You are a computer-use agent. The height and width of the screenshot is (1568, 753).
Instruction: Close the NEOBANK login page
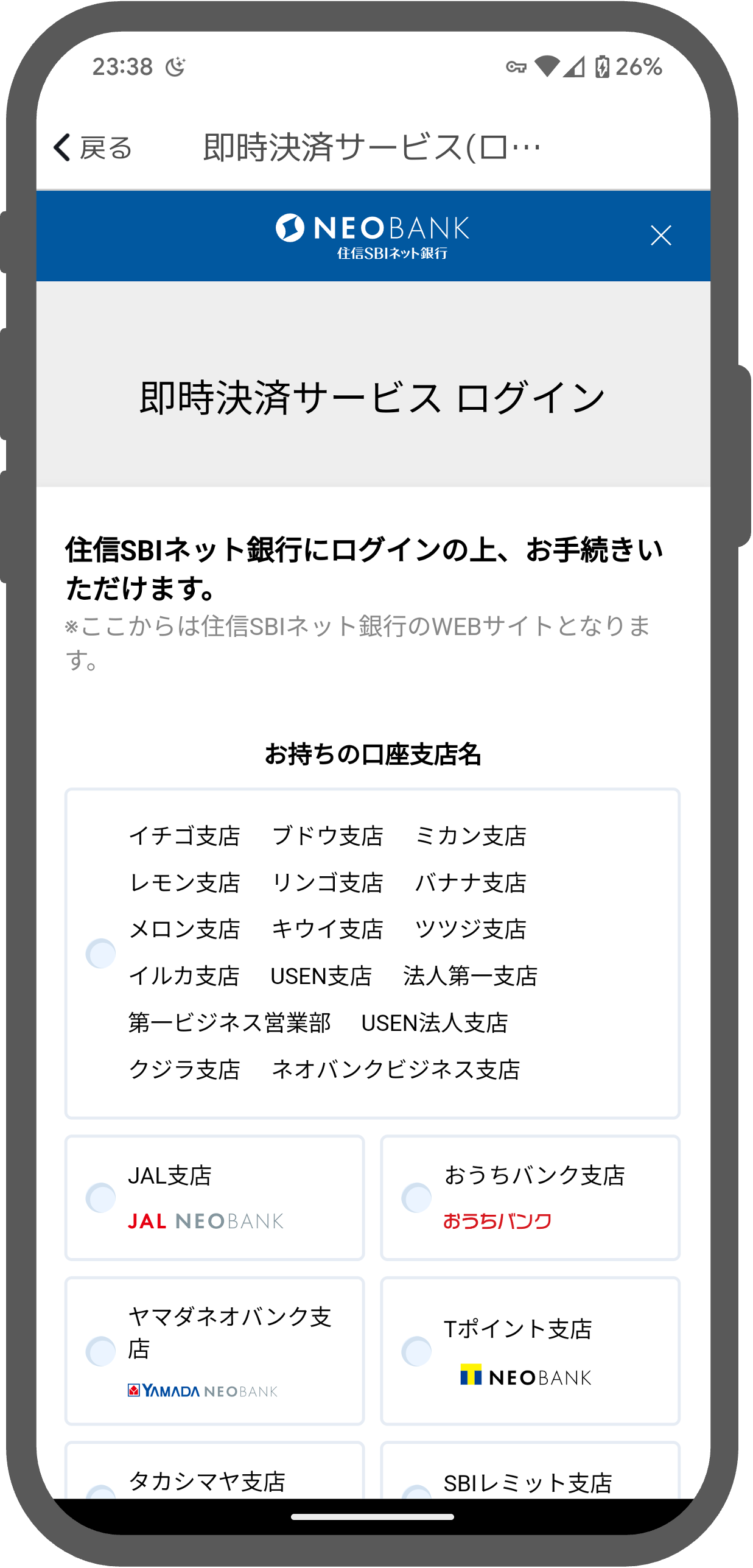[660, 236]
